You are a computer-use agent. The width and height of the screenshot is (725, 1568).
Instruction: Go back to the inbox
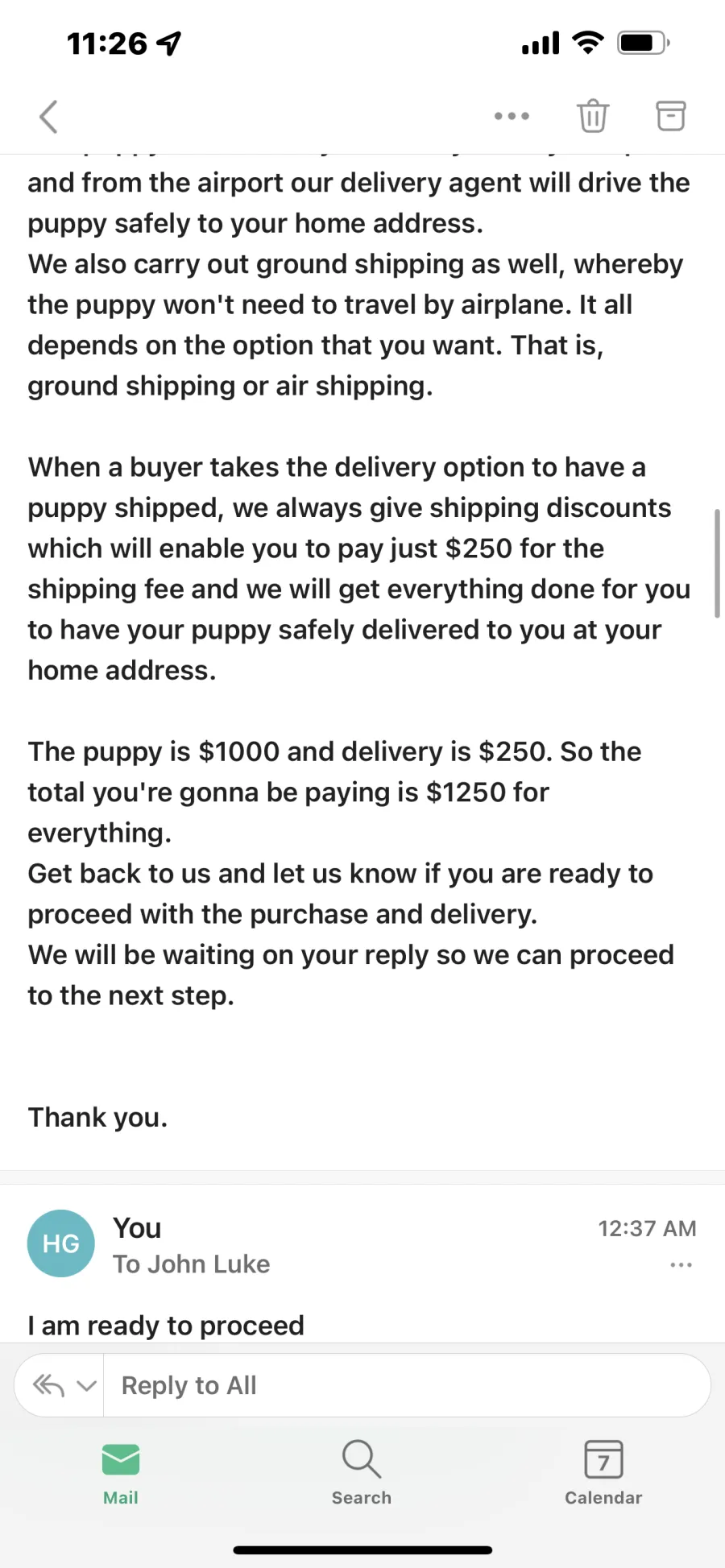pyautogui.click(x=48, y=116)
